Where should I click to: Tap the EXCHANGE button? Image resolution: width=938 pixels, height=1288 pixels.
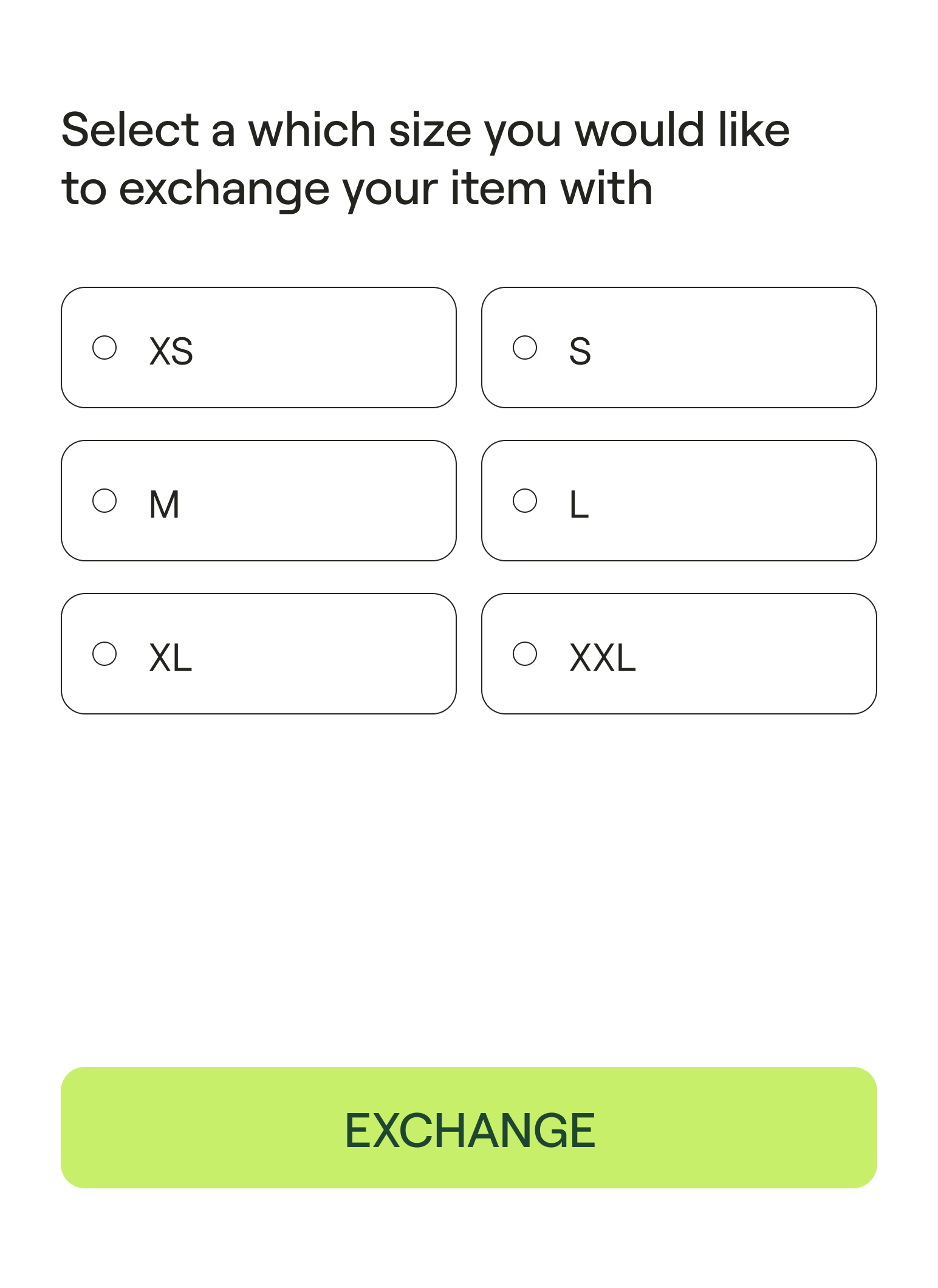pyautogui.click(x=469, y=1128)
